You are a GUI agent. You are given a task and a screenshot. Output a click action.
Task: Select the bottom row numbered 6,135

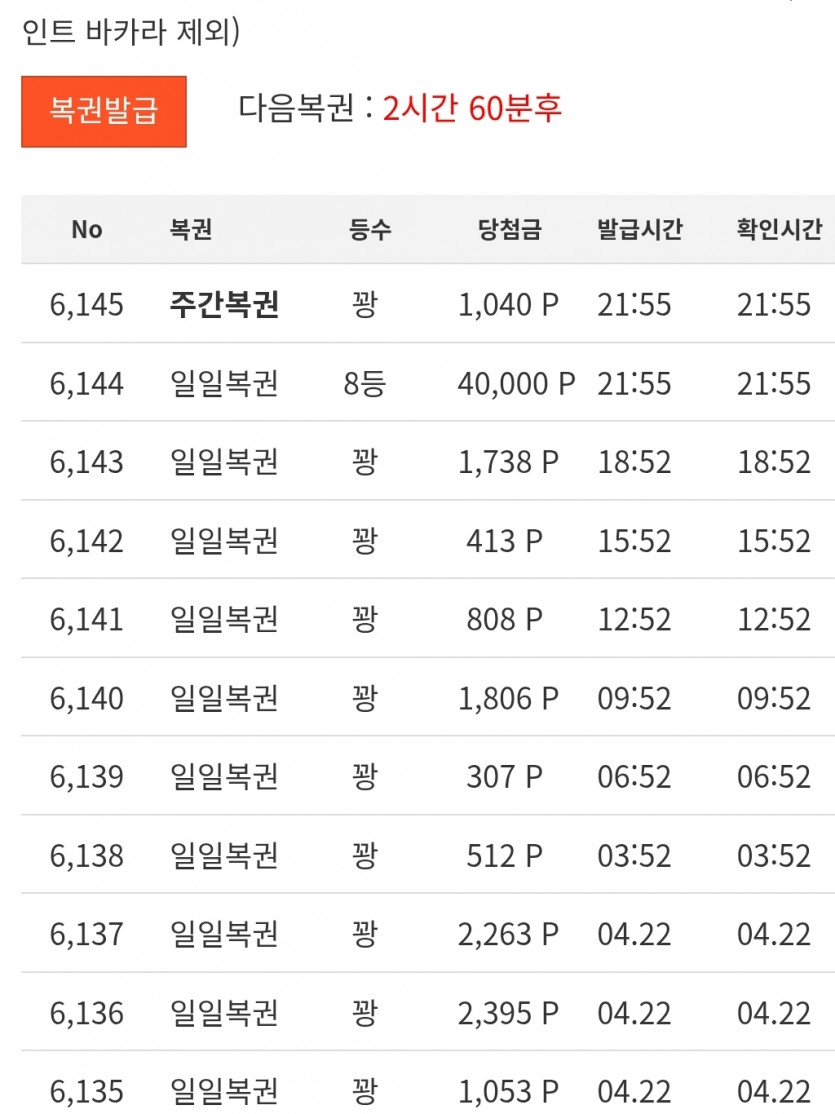pyautogui.click(x=85, y=1092)
